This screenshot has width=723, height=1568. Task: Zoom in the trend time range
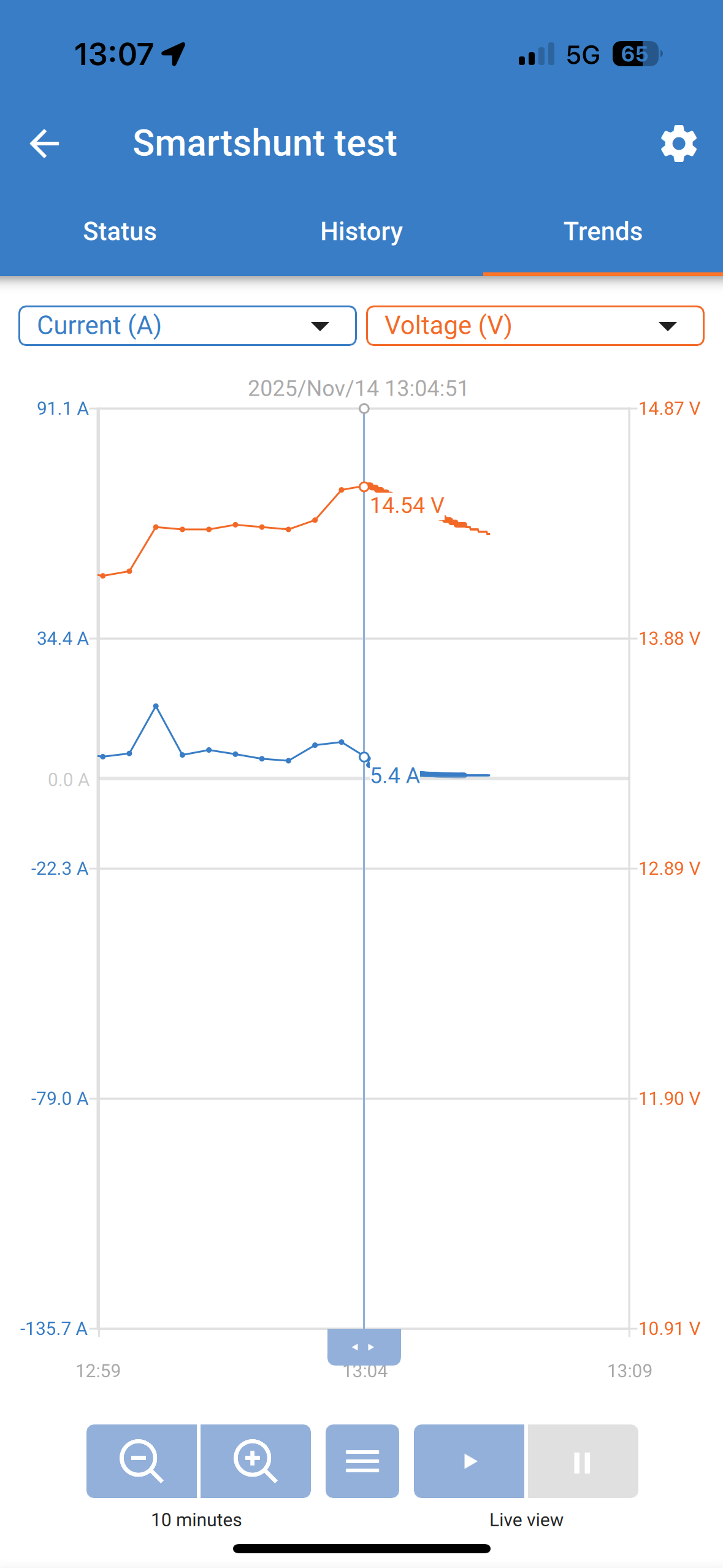255,1461
